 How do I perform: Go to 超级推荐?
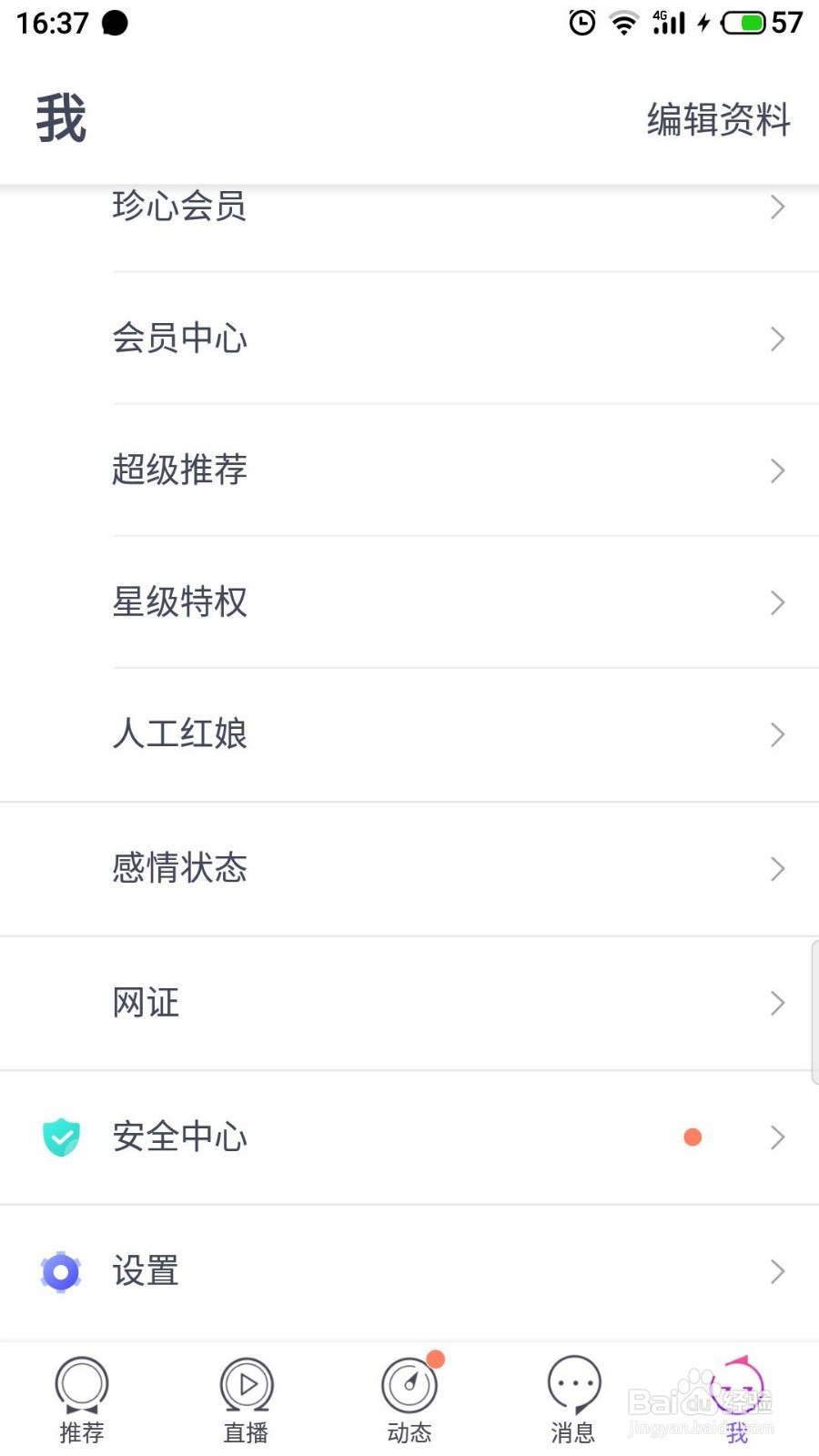pyautogui.click(x=409, y=470)
